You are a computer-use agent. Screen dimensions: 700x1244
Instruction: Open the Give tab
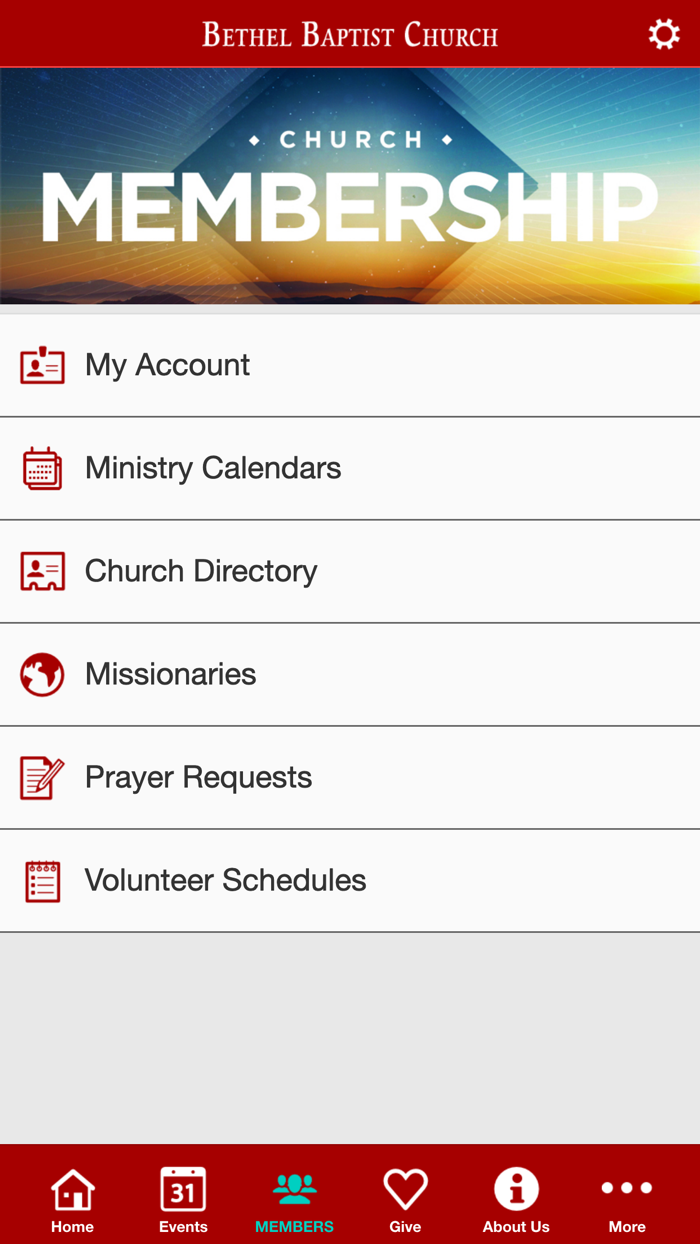click(405, 1199)
